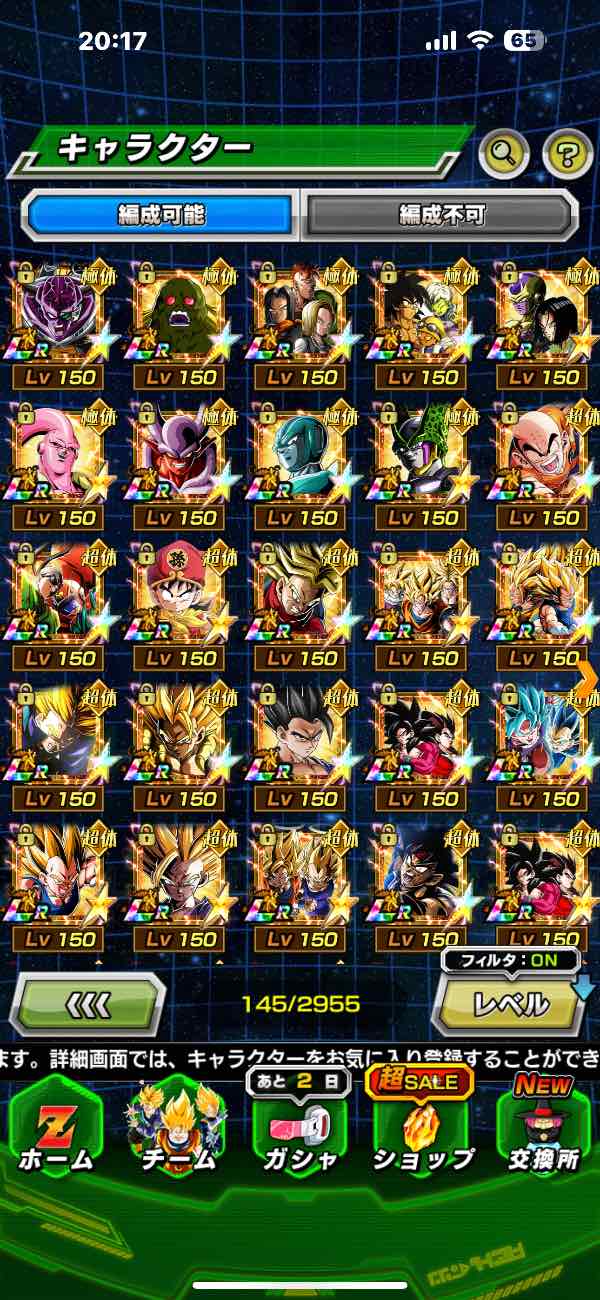Viewport: 600px width, 1300px height.
Task: Tap the orange next-page arrow
Action: pyautogui.click(x=587, y=680)
